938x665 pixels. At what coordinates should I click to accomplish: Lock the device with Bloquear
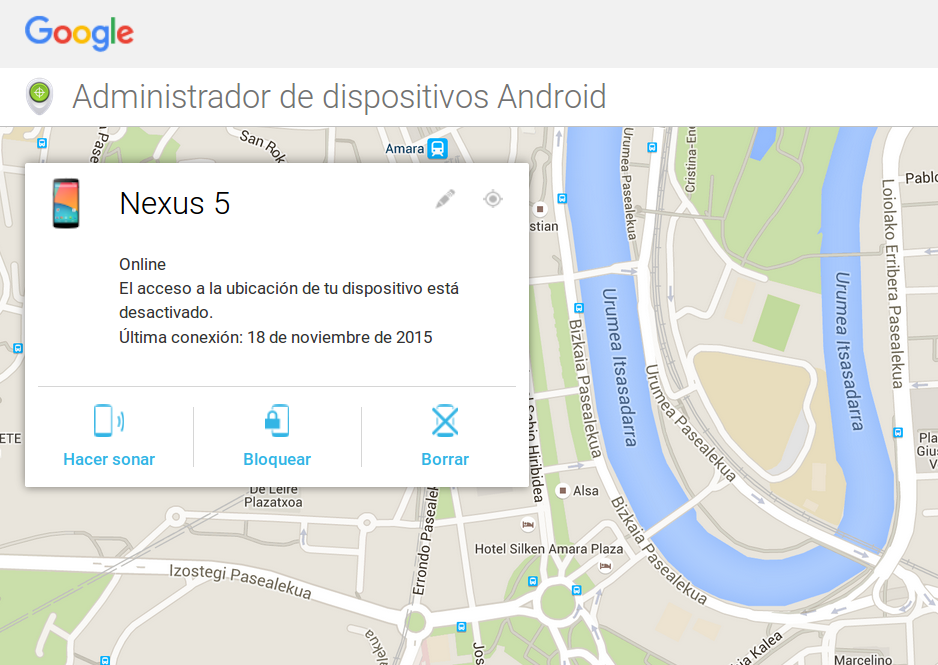277,436
